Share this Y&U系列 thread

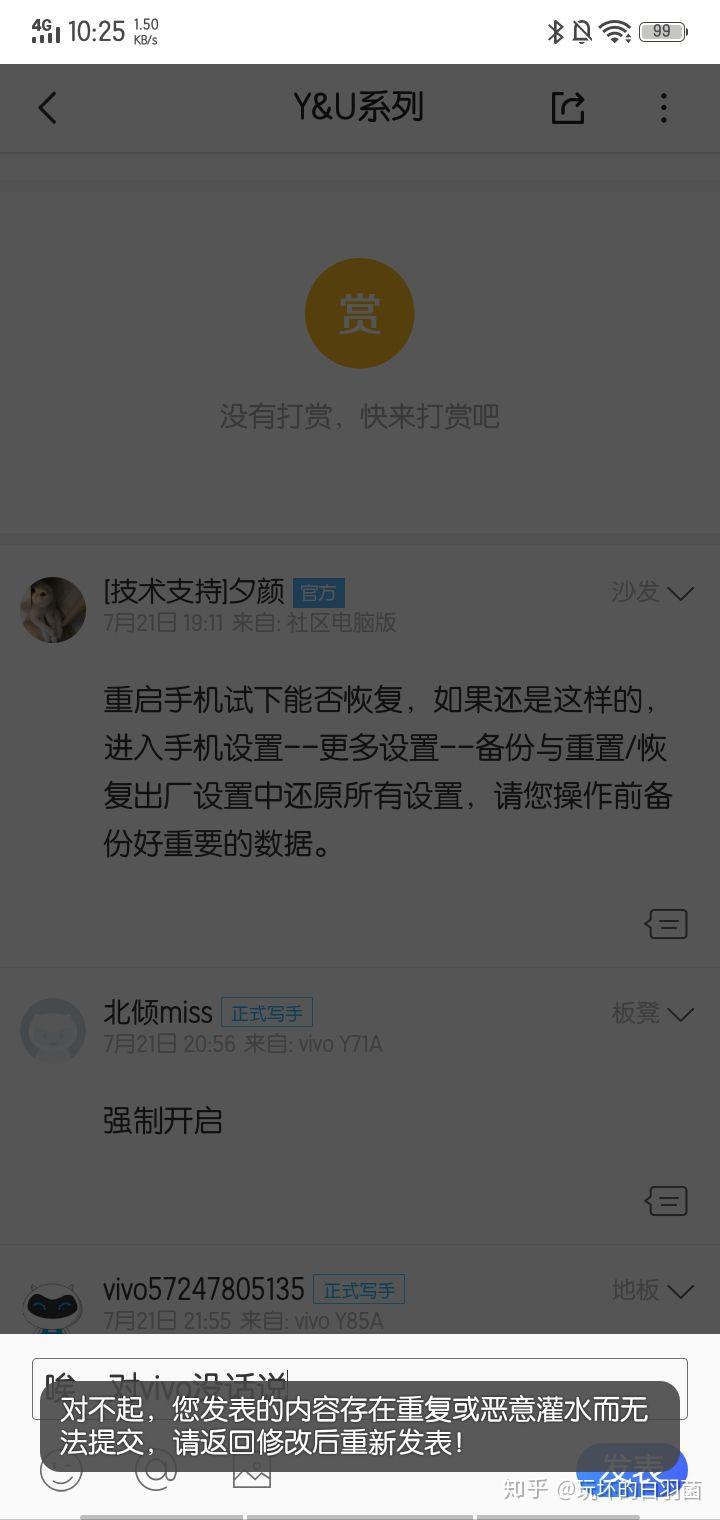coord(568,108)
